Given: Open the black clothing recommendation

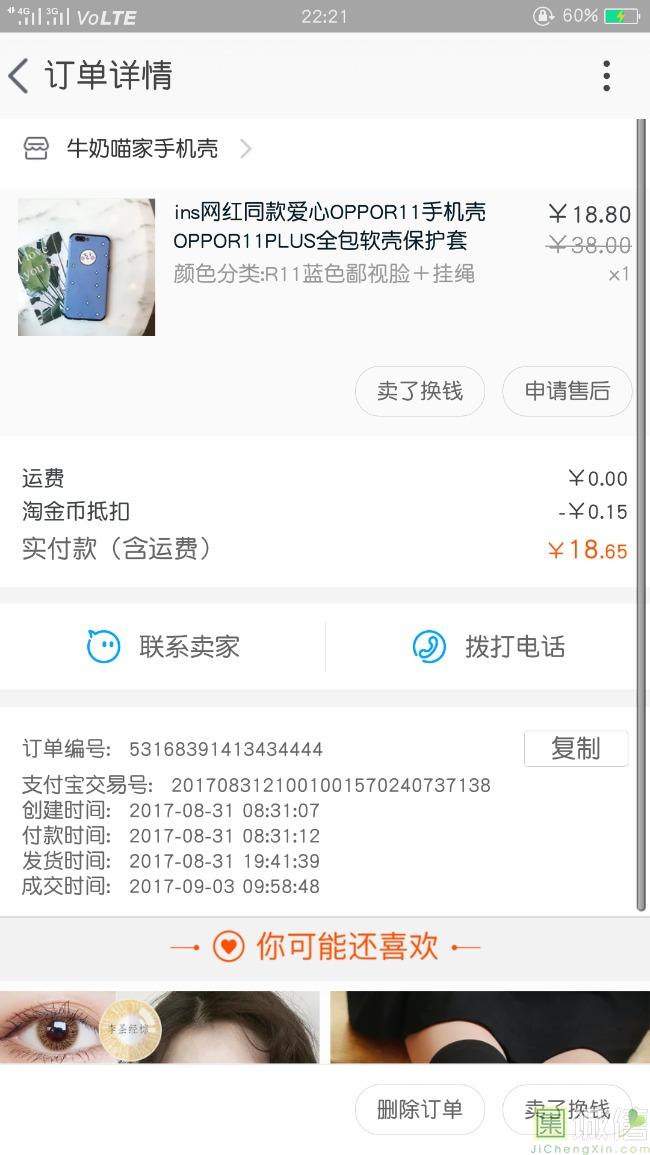Looking at the screenshot, I should 489,1027.
